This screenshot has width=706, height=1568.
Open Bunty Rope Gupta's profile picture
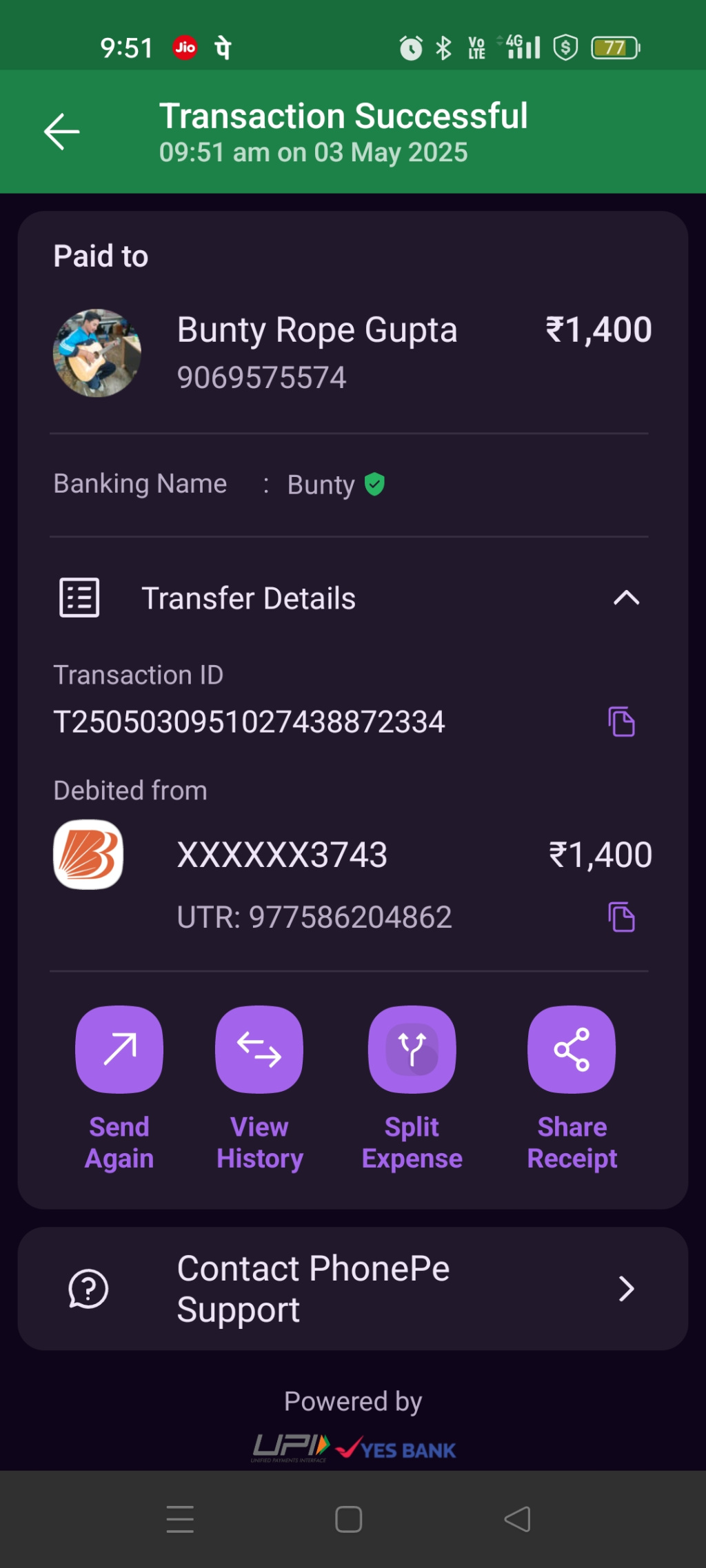(97, 353)
